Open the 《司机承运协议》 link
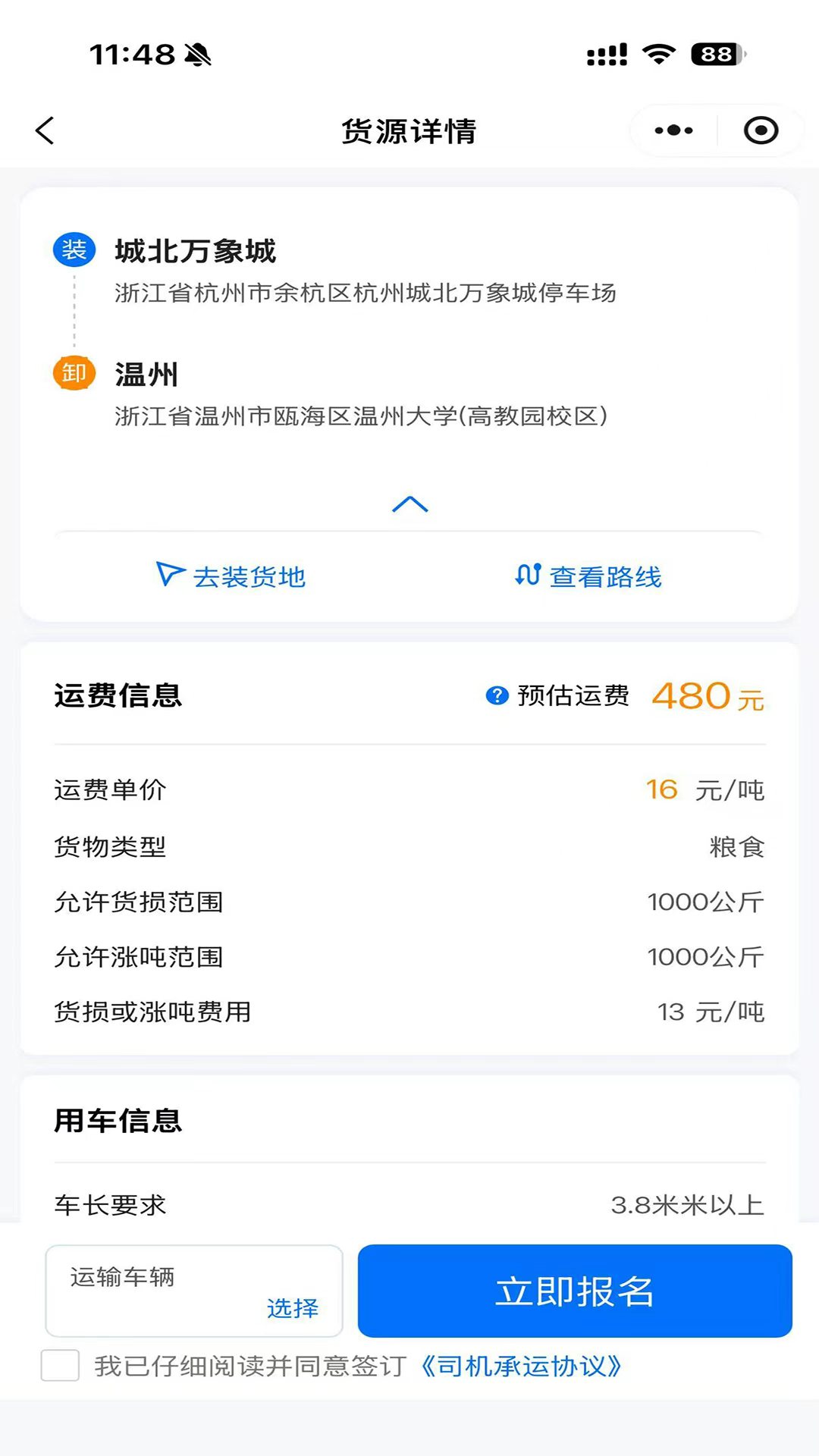 (521, 1366)
